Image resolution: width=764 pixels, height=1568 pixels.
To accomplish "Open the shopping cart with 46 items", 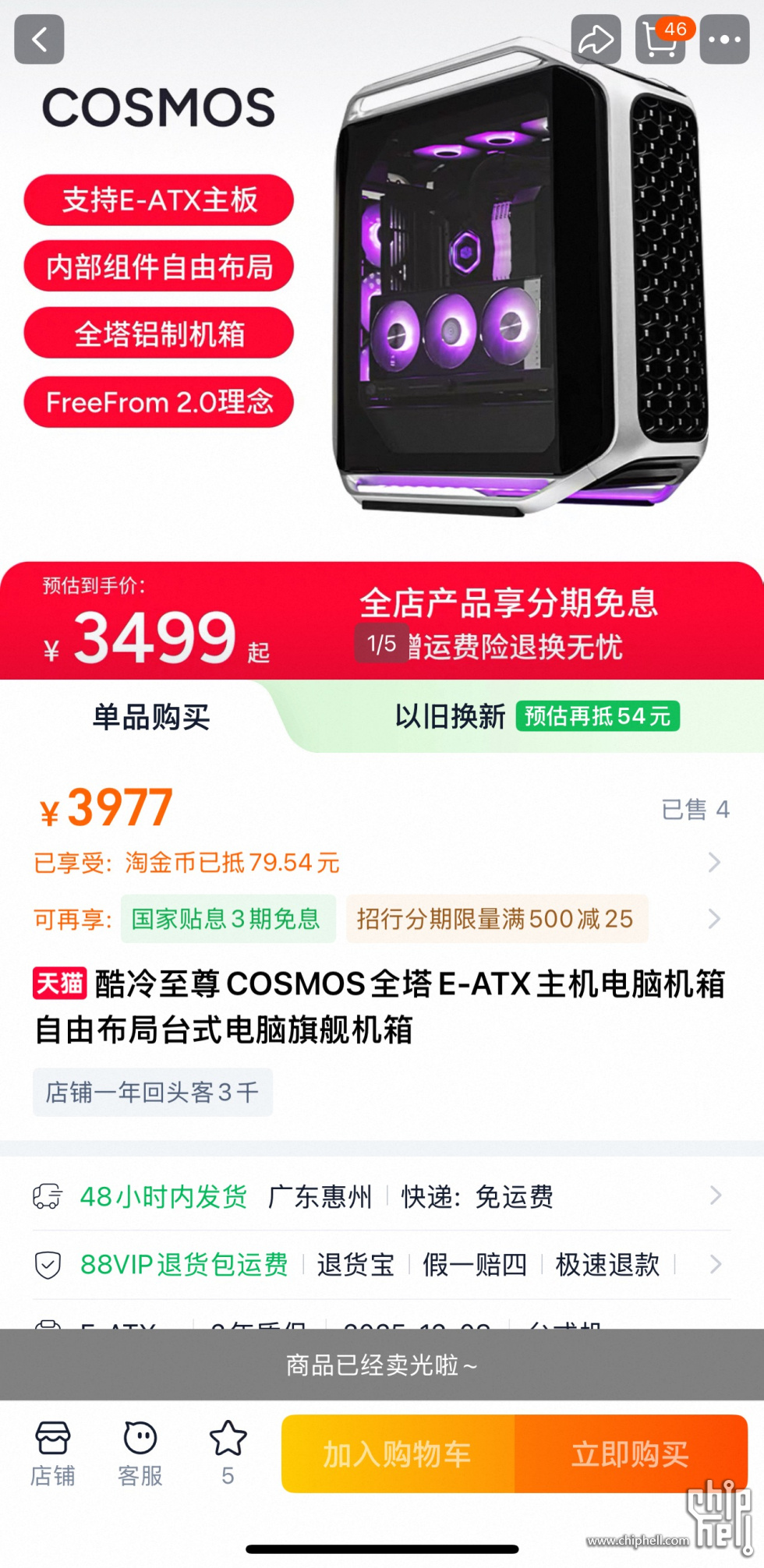I will pyautogui.click(x=661, y=39).
